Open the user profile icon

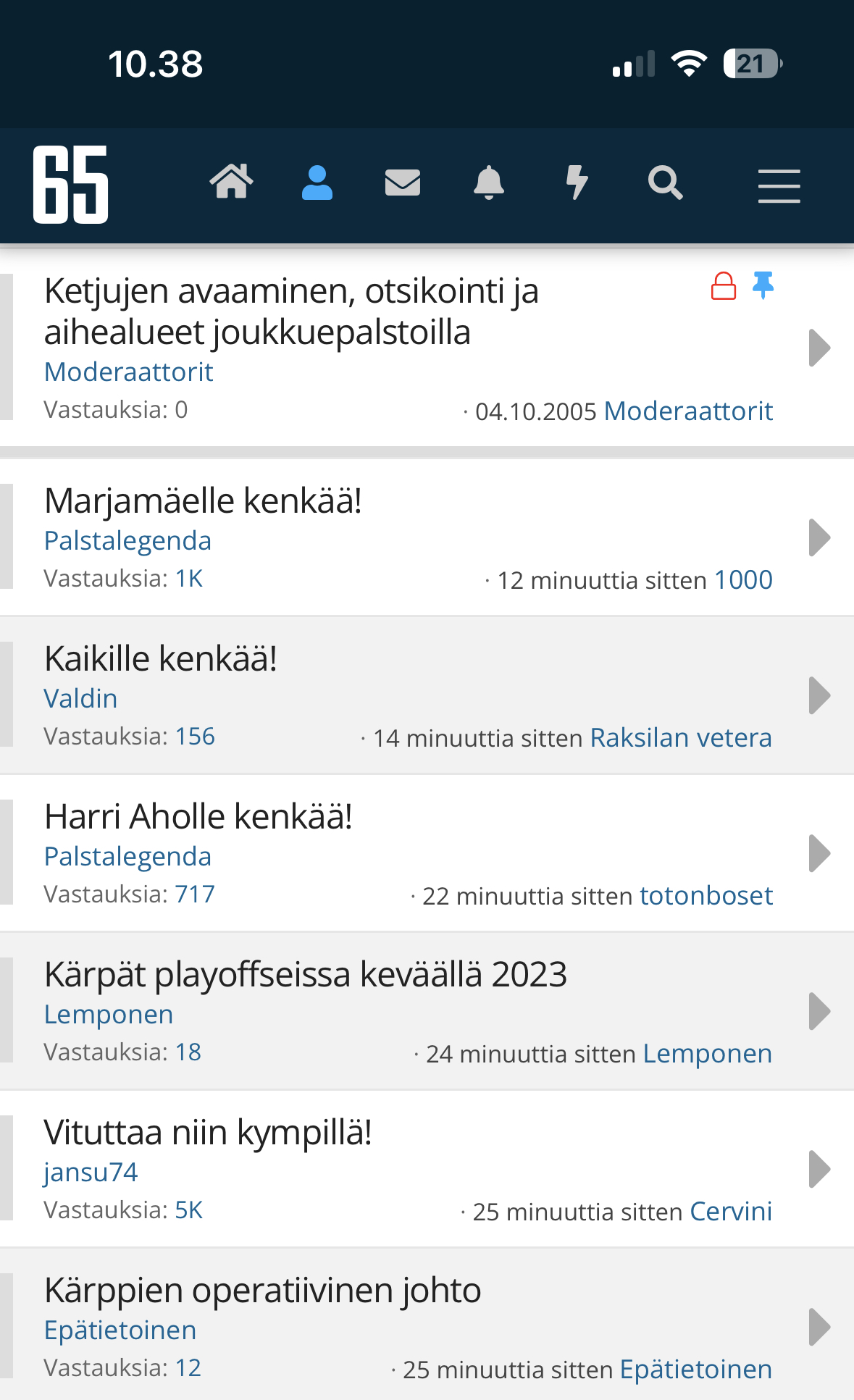pyautogui.click(x=317, y=182)
